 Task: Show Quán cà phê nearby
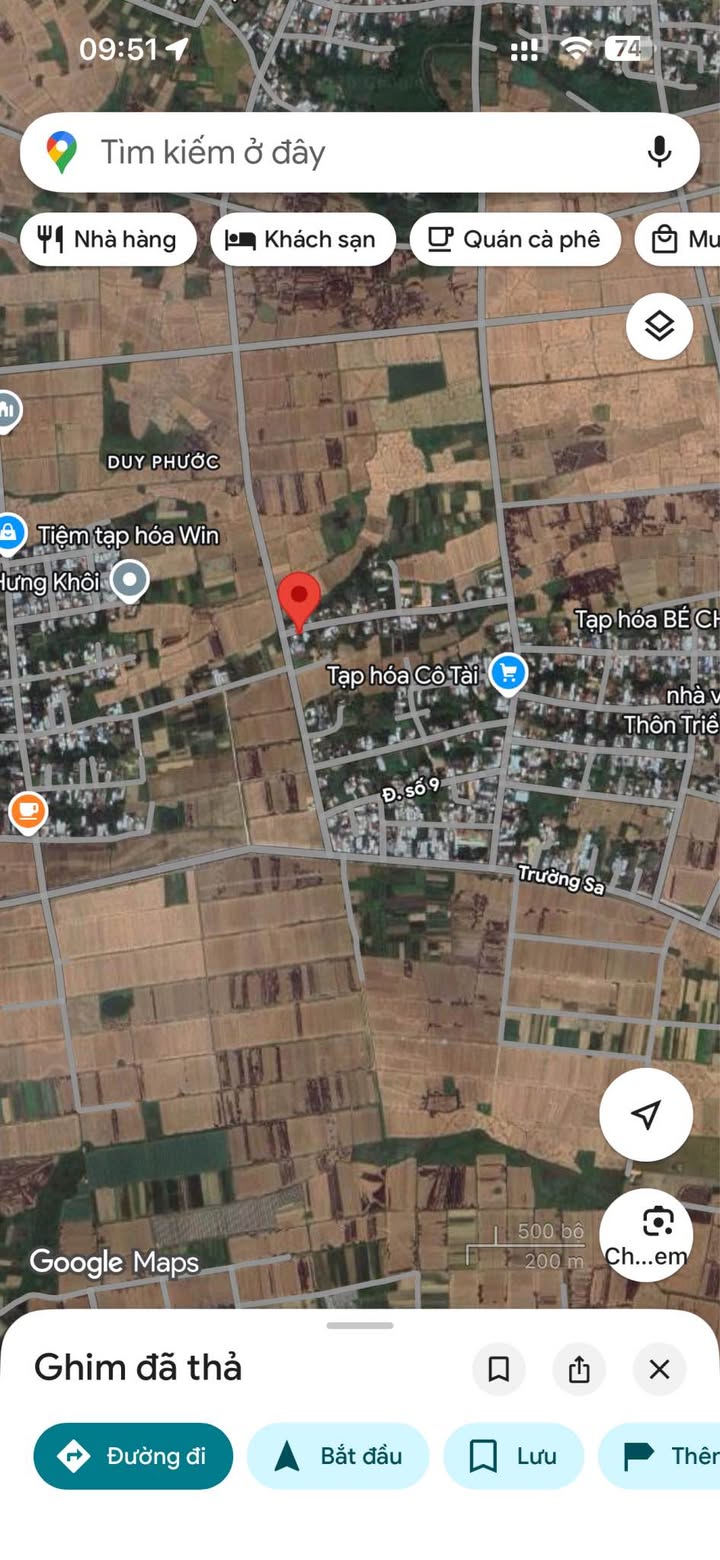click(514, 240)
